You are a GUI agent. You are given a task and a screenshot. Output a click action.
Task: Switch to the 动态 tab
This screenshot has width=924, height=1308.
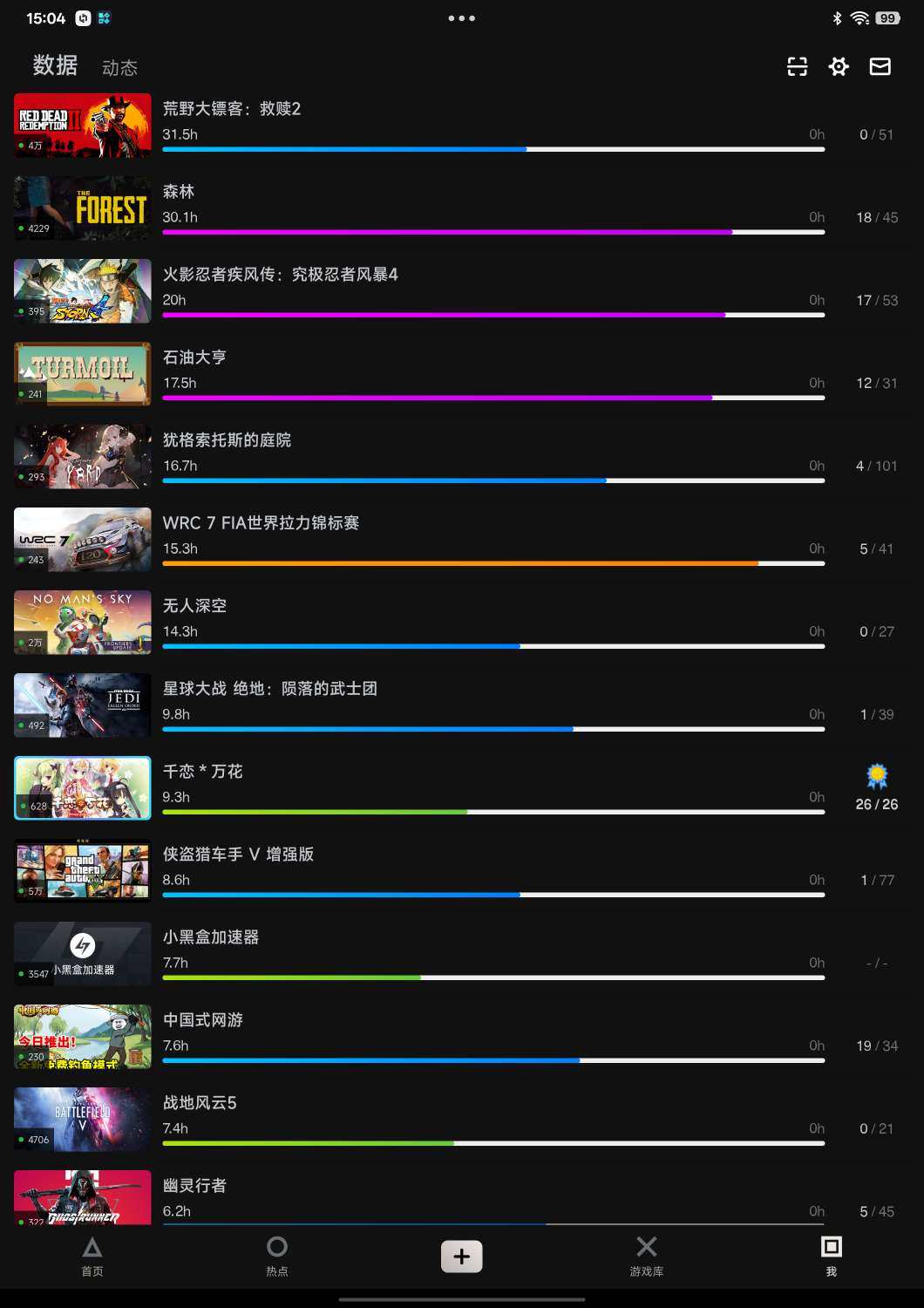tap(119, 68)
